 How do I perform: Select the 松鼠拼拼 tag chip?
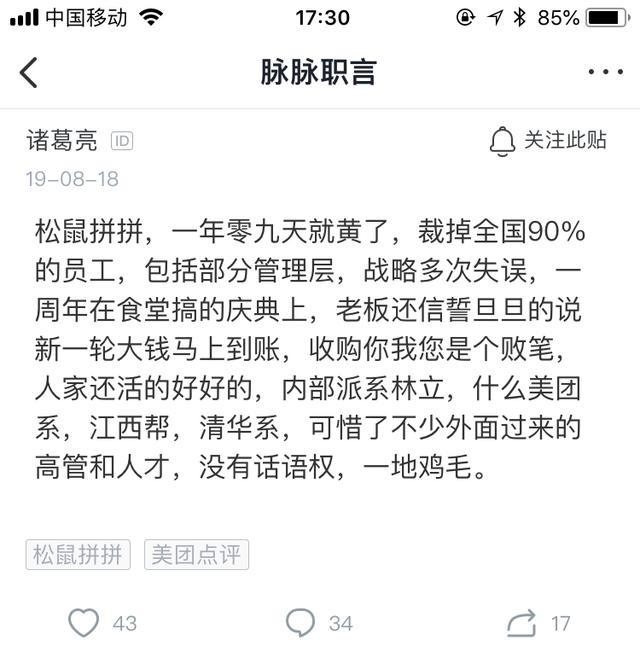coord(78,555)
